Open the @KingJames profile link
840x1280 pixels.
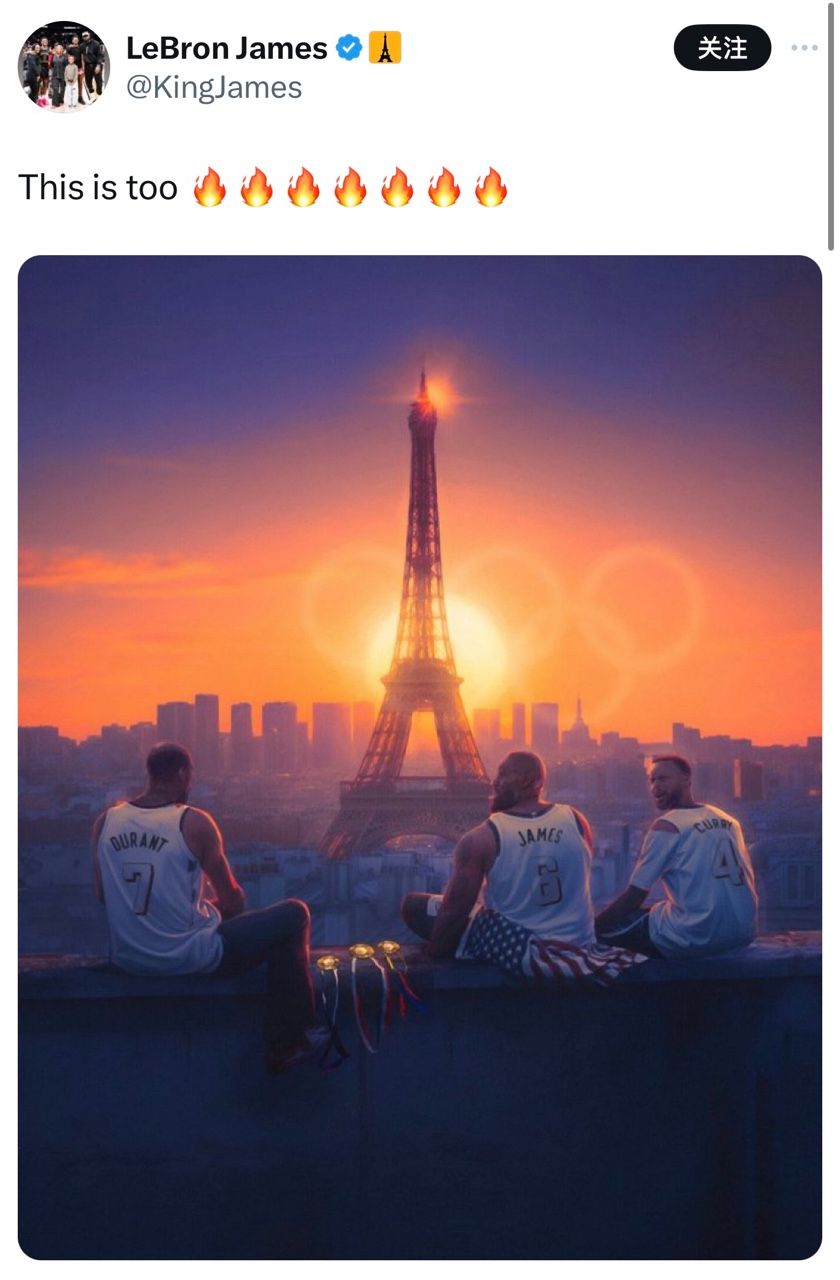pyautogui.click(x=214, y=87)
